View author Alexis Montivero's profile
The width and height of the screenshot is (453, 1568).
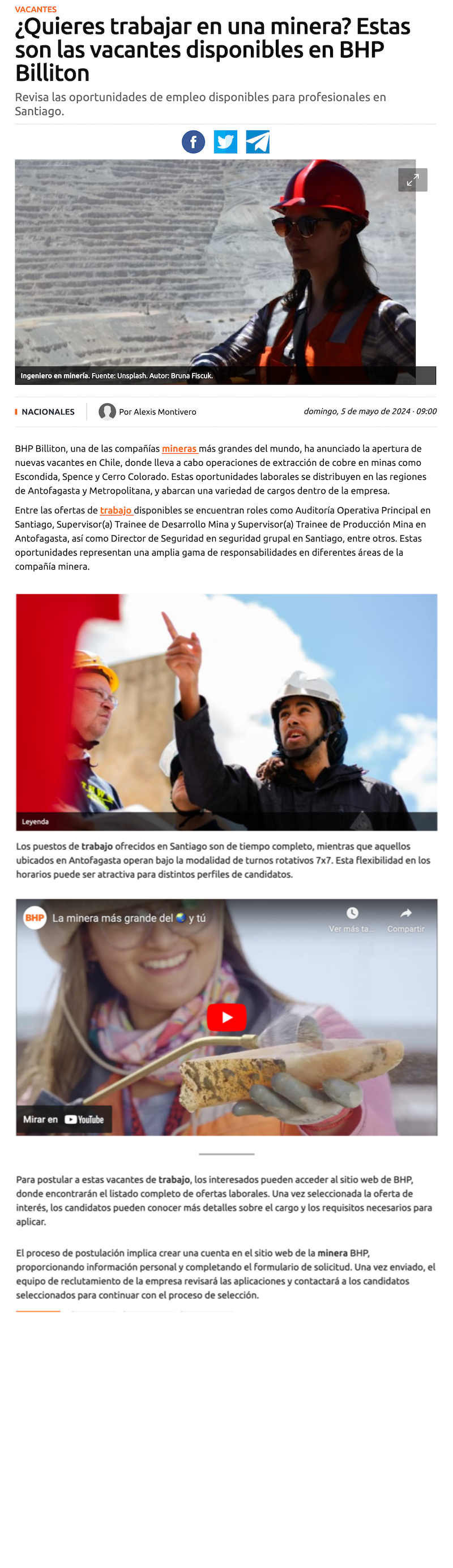point(157,412)
